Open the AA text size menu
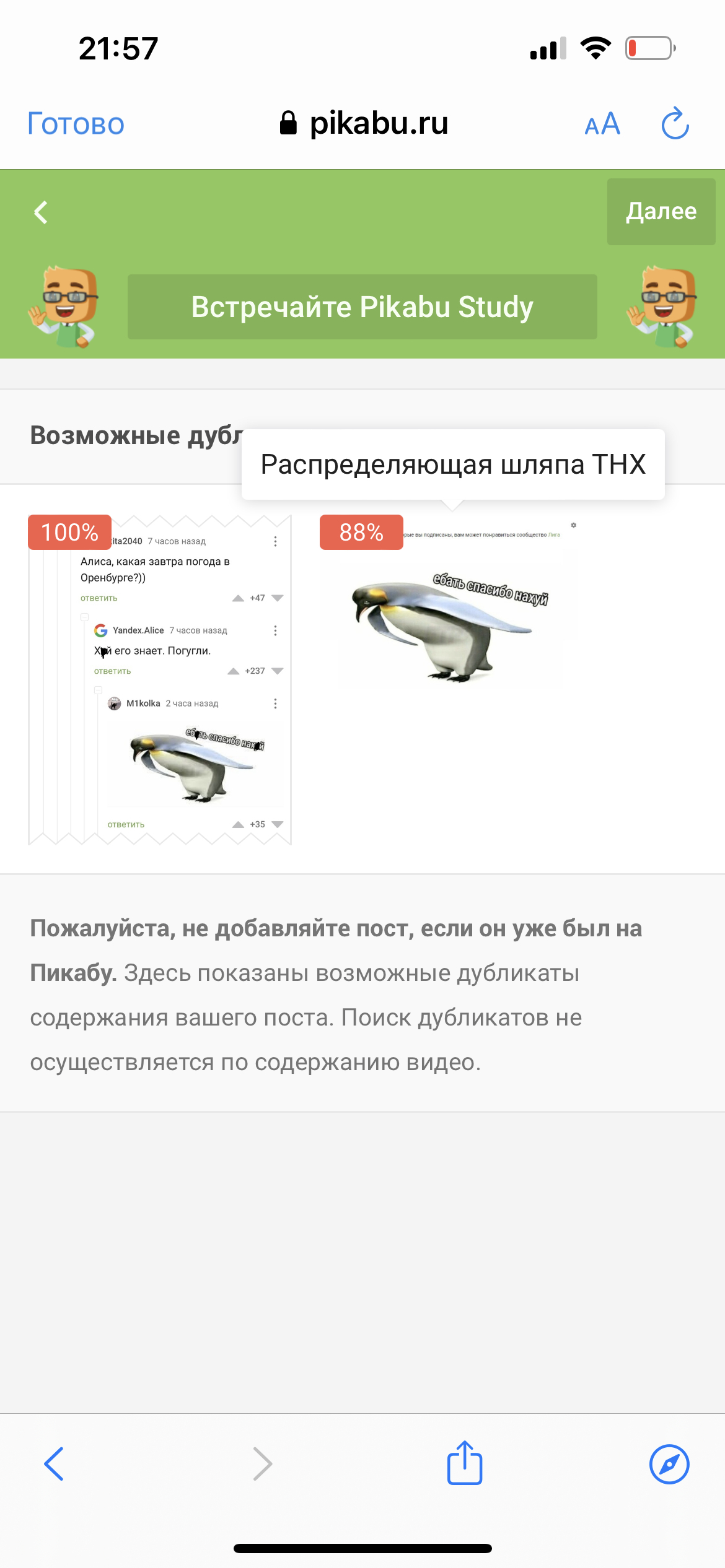The height and width of the screenshot is (1568, 725). (602, 124)
